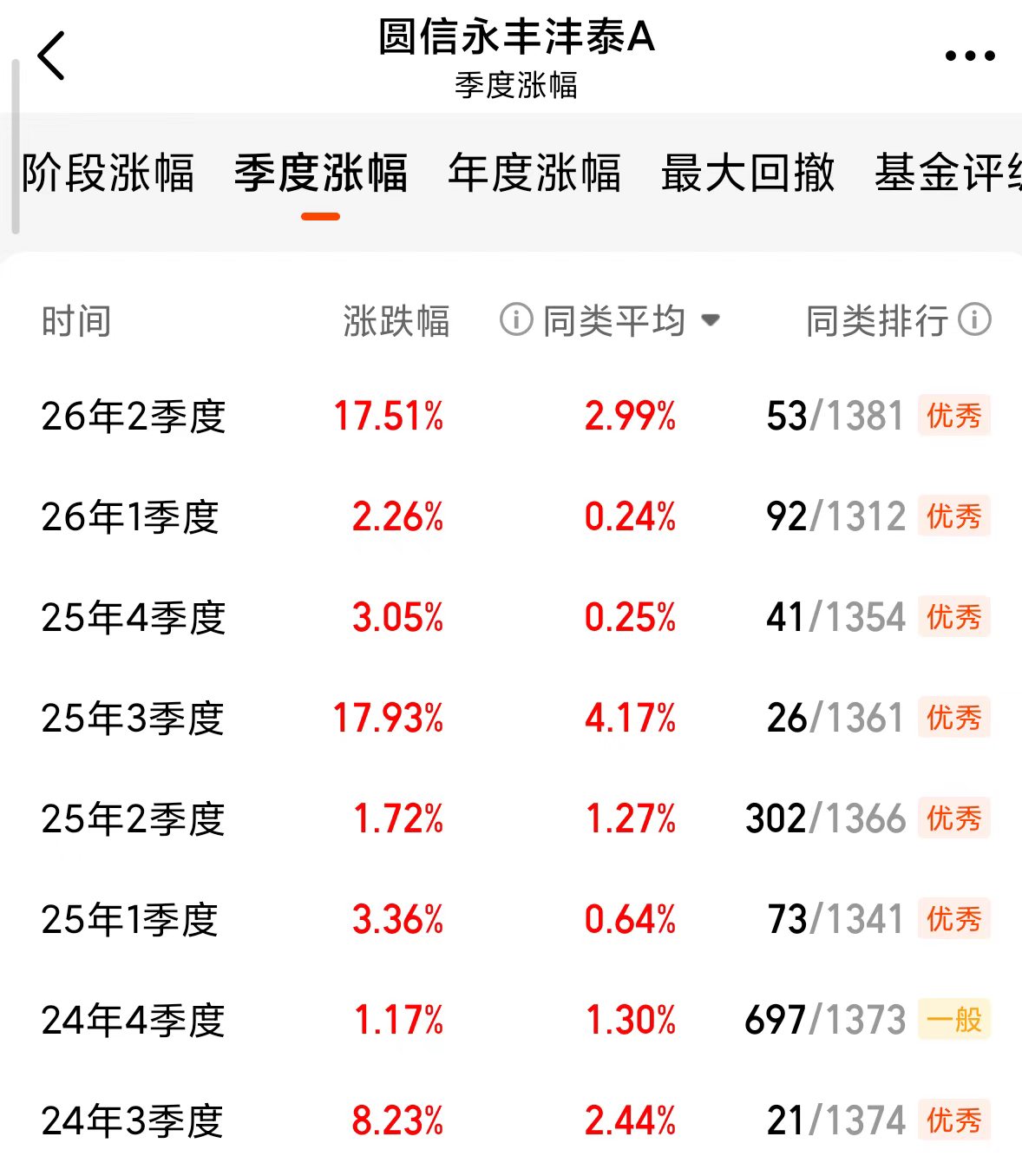Select the 季度涨幅 tab

tap(320, 172)
